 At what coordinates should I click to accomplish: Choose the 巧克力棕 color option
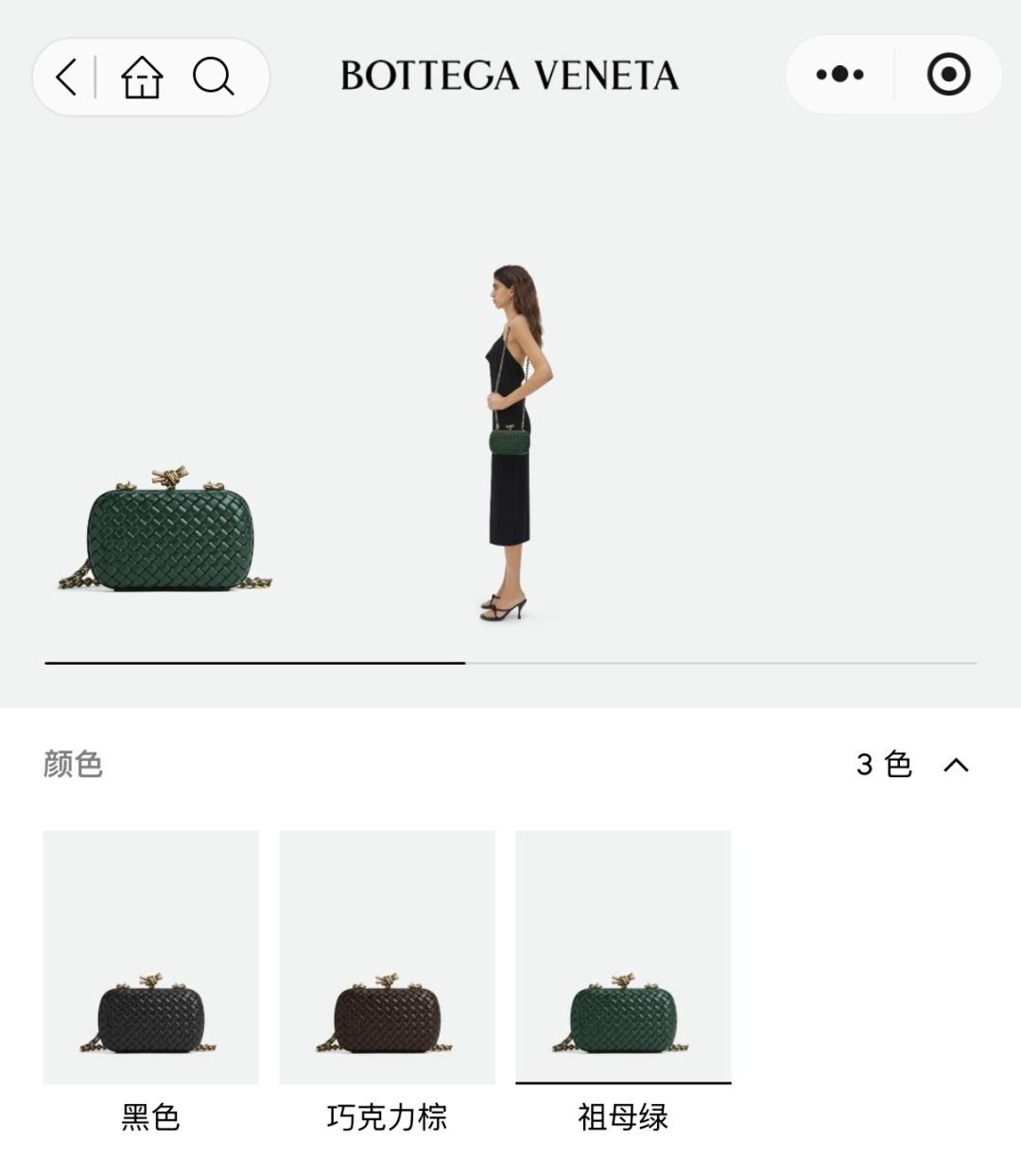click(x=387, y=957)
